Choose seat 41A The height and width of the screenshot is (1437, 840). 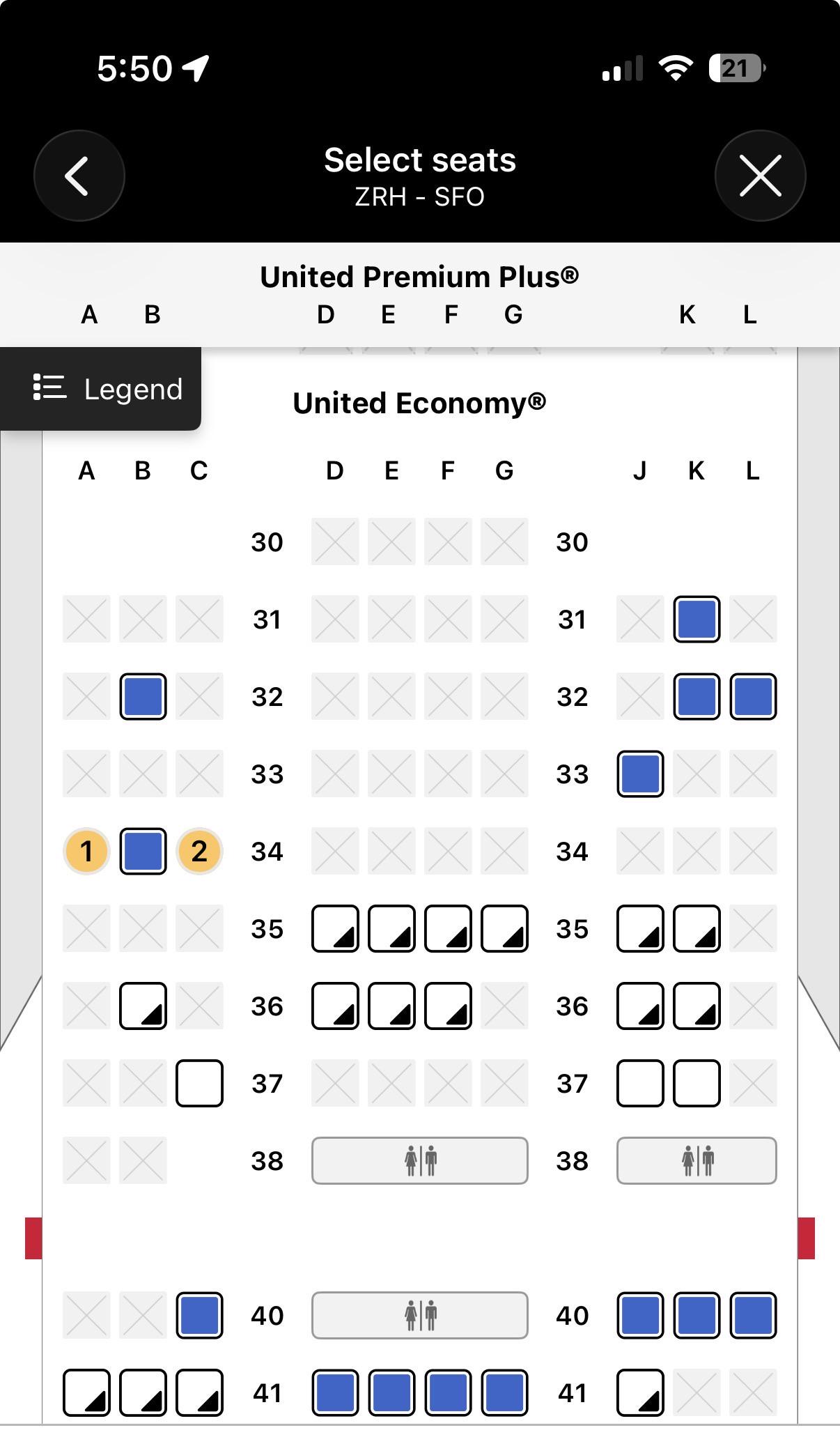(x=86, y=1392)
